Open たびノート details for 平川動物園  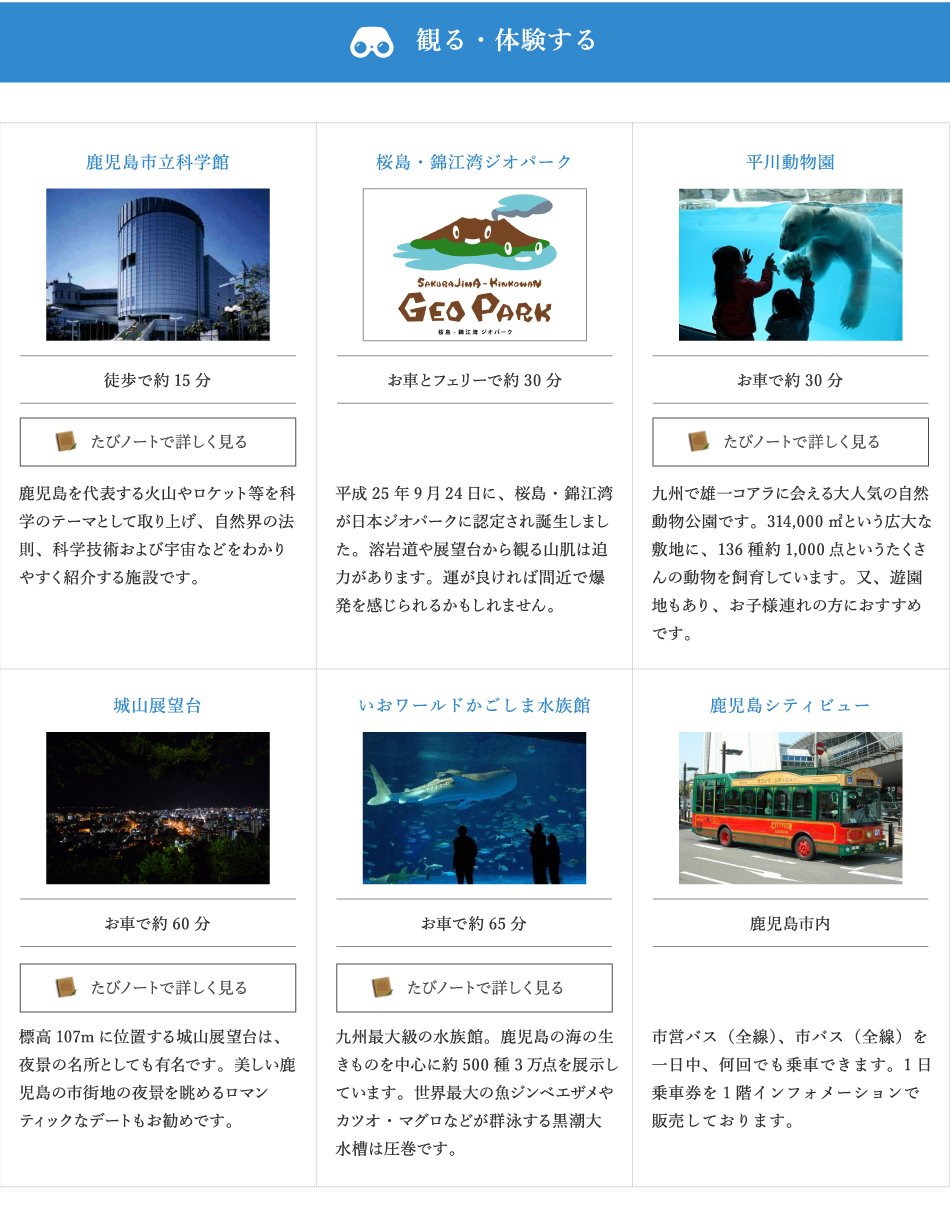[790, 442]
